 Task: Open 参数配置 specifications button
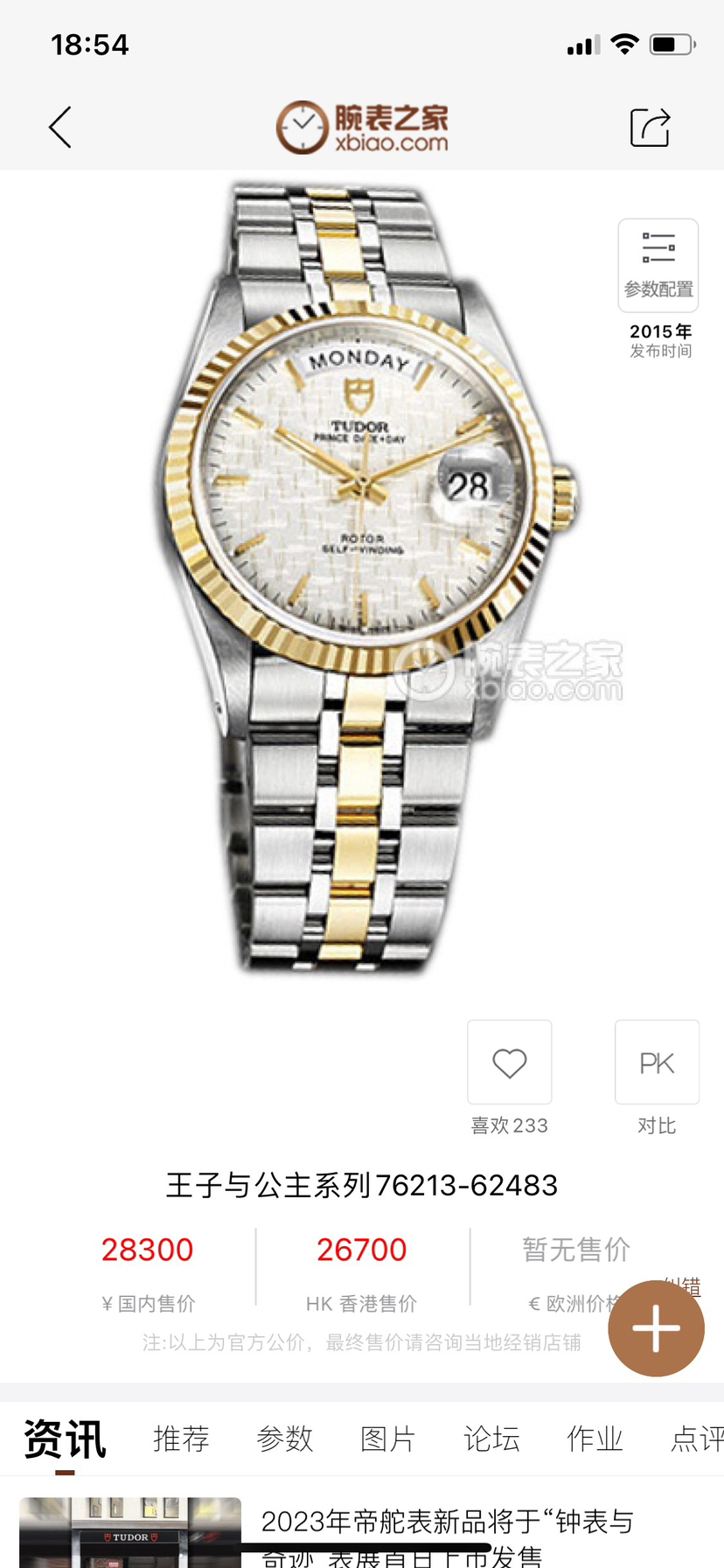tap(658, 265)
